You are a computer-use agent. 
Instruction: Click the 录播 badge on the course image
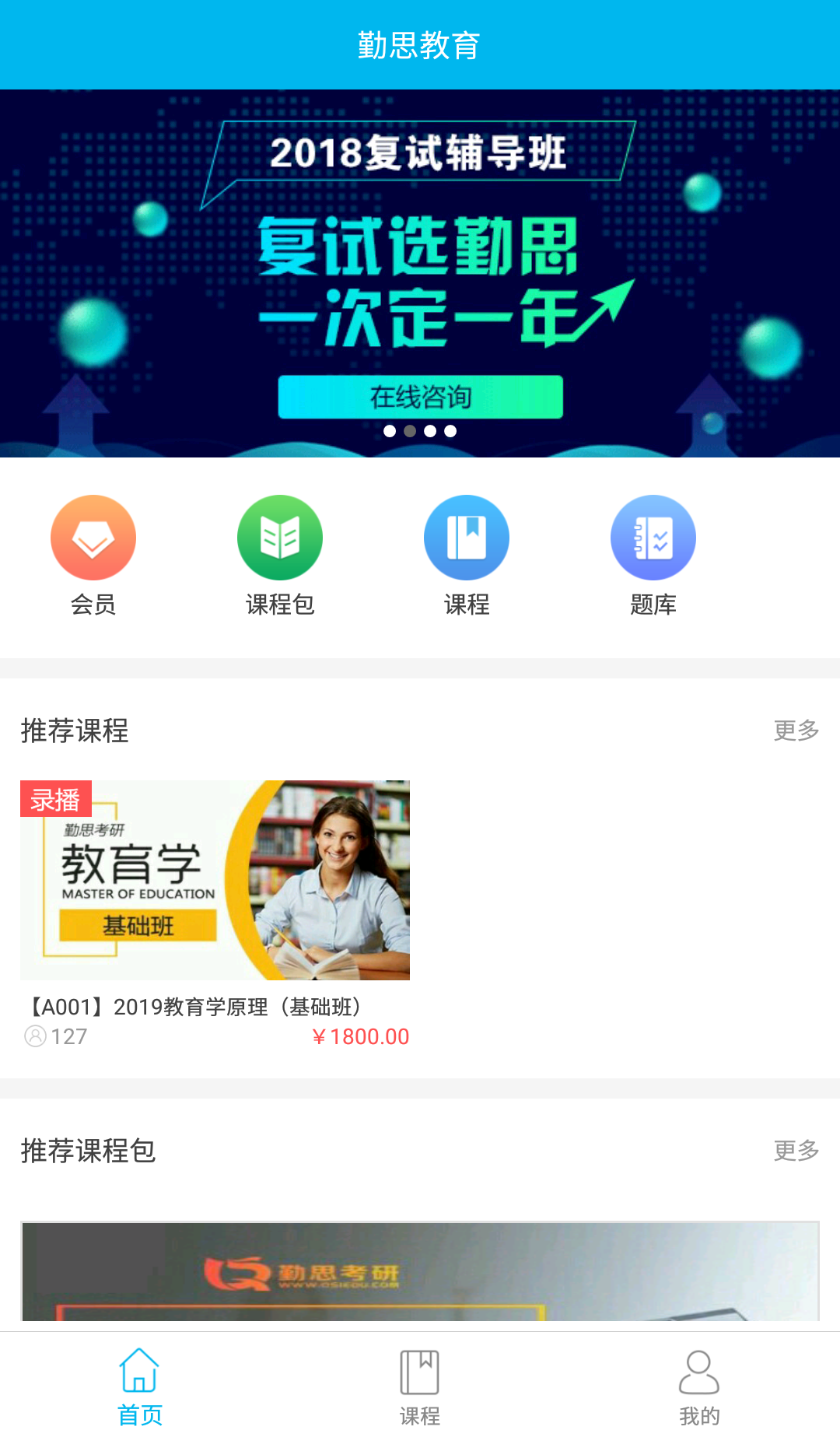click(x=57, y=799)
